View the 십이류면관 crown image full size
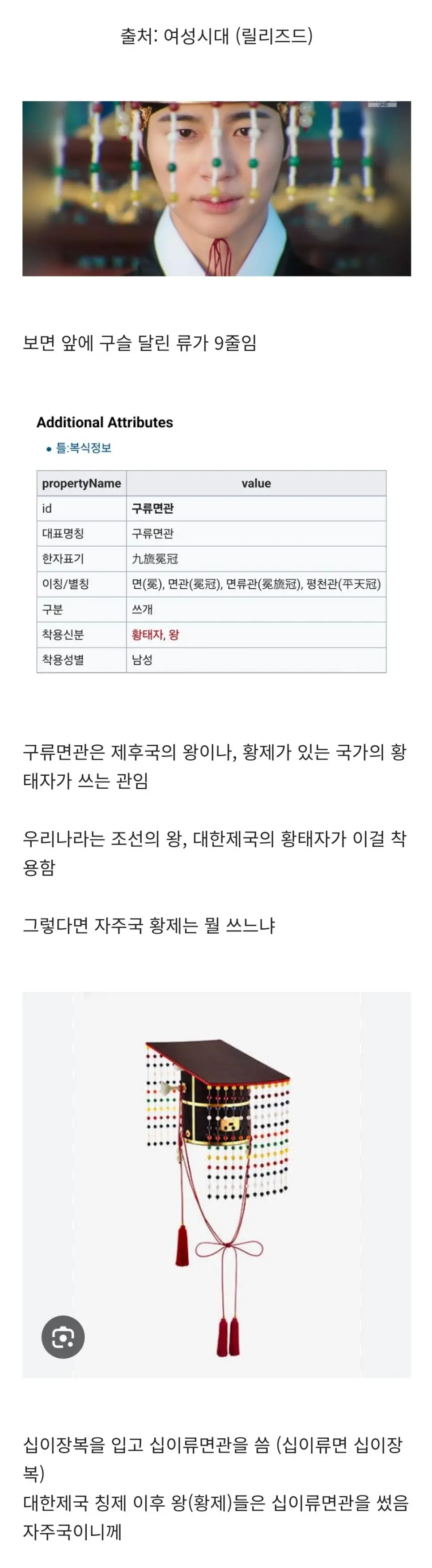 (x=216, y=1185)
